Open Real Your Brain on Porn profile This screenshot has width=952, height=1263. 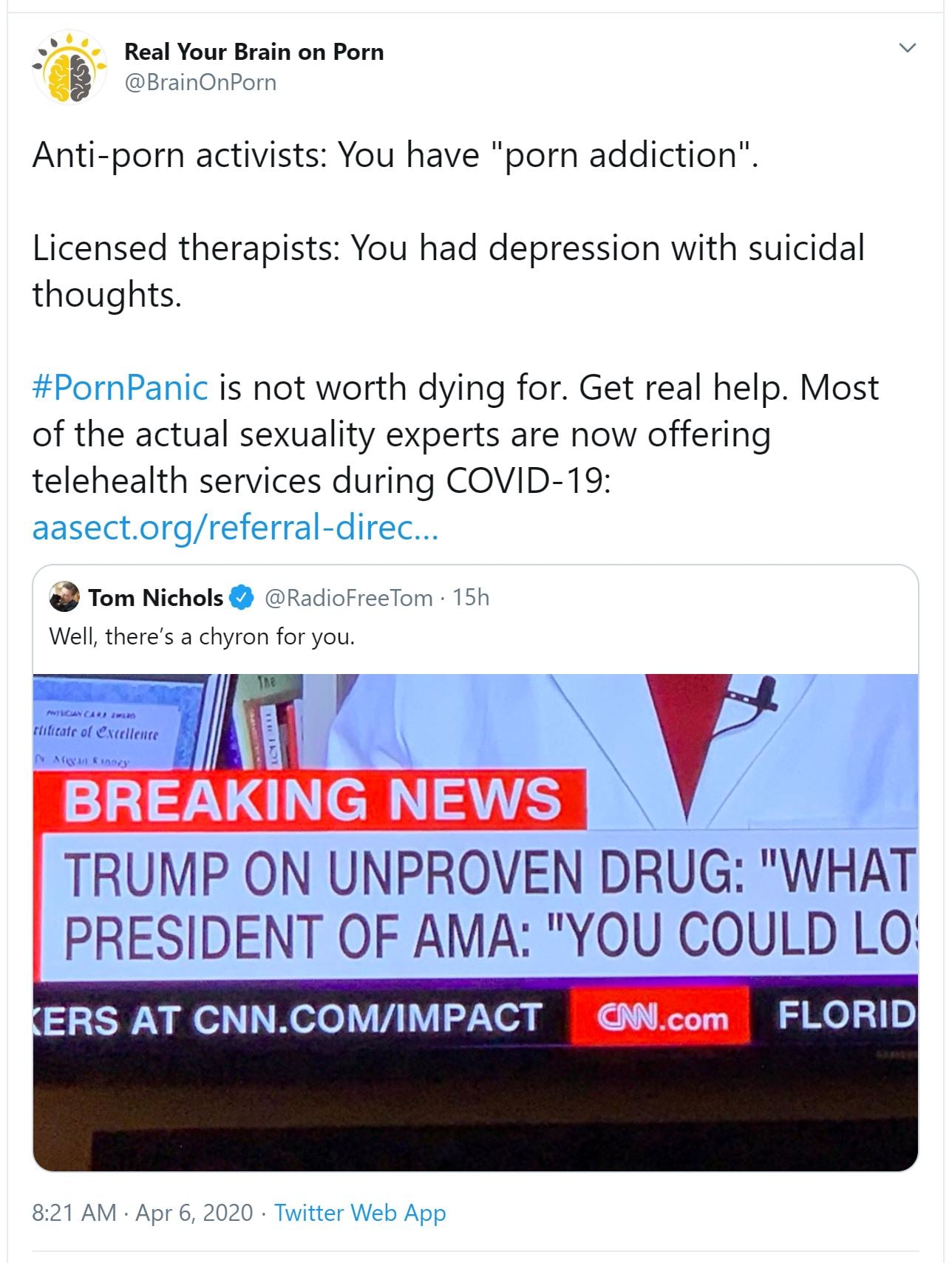(254, 52)
